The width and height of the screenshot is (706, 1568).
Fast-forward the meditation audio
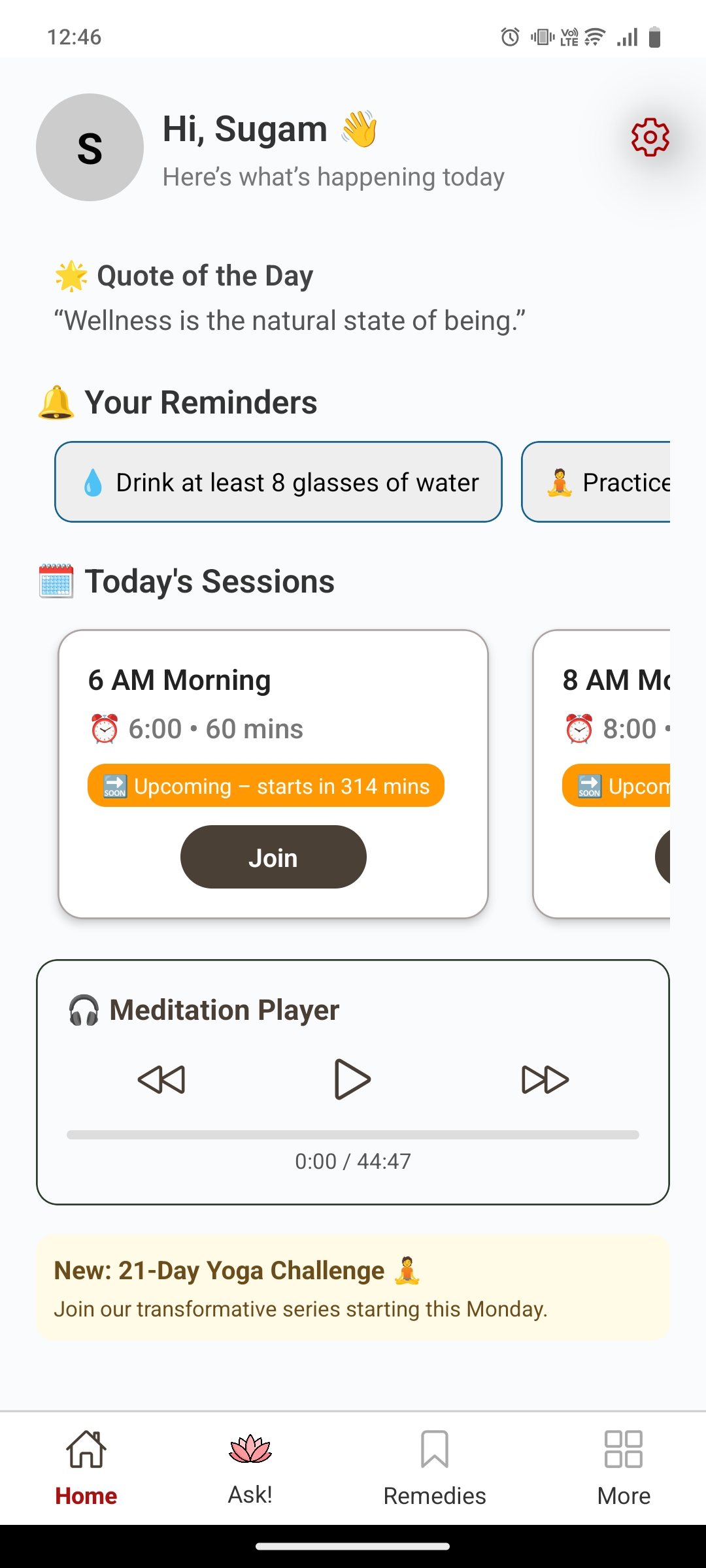tap(545, 1079)
